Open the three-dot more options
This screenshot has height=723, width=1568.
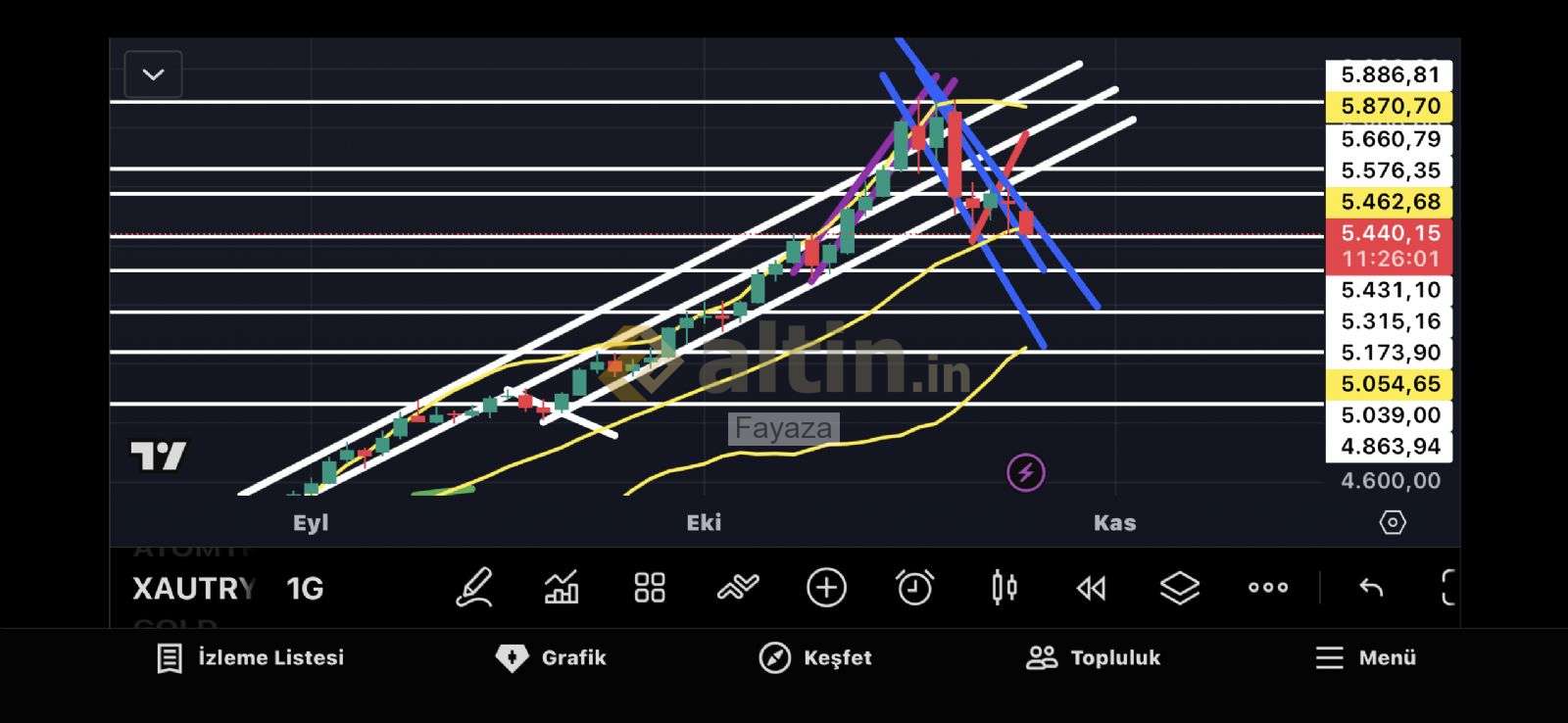click(x=1268, y=588)
